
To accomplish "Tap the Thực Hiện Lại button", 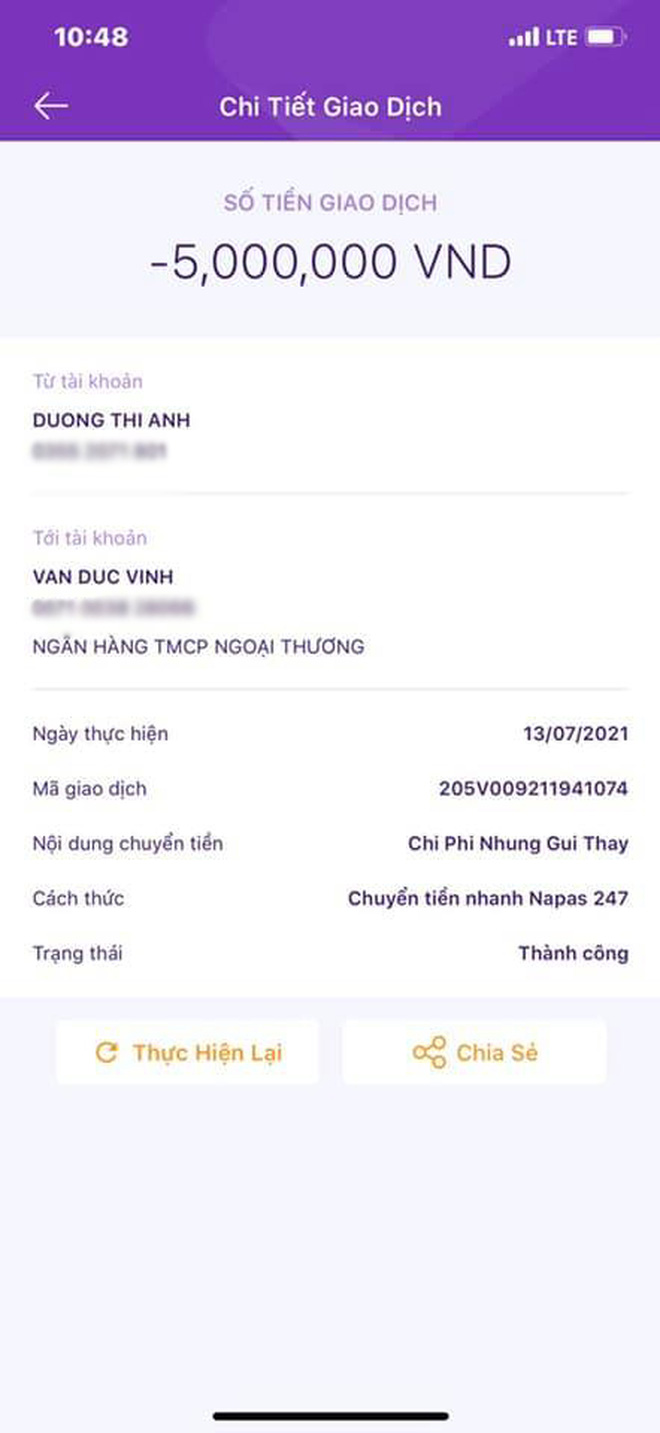I will [188, 1052].
